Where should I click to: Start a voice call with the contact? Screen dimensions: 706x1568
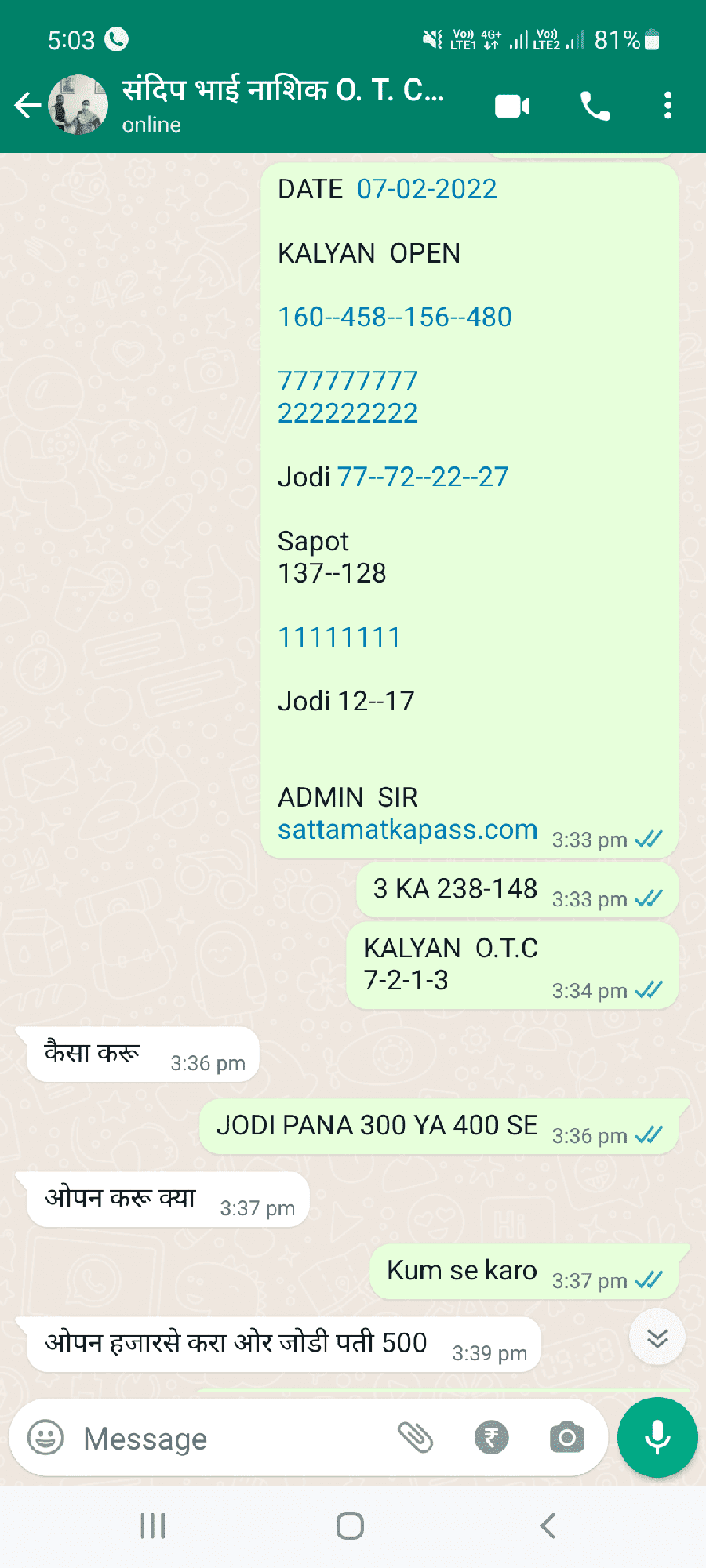coord(595,106)
